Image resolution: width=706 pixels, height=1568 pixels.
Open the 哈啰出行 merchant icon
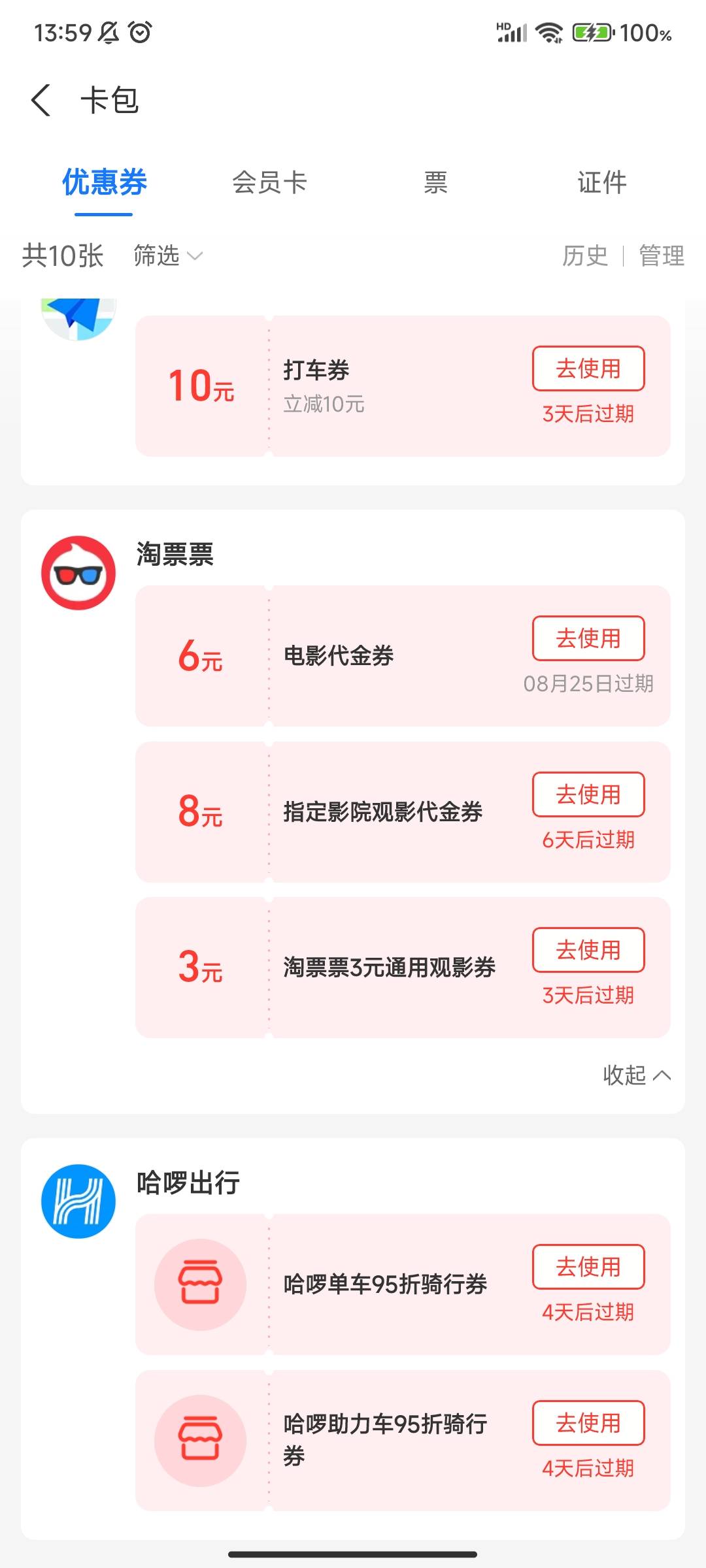[x=78, y=1201]
